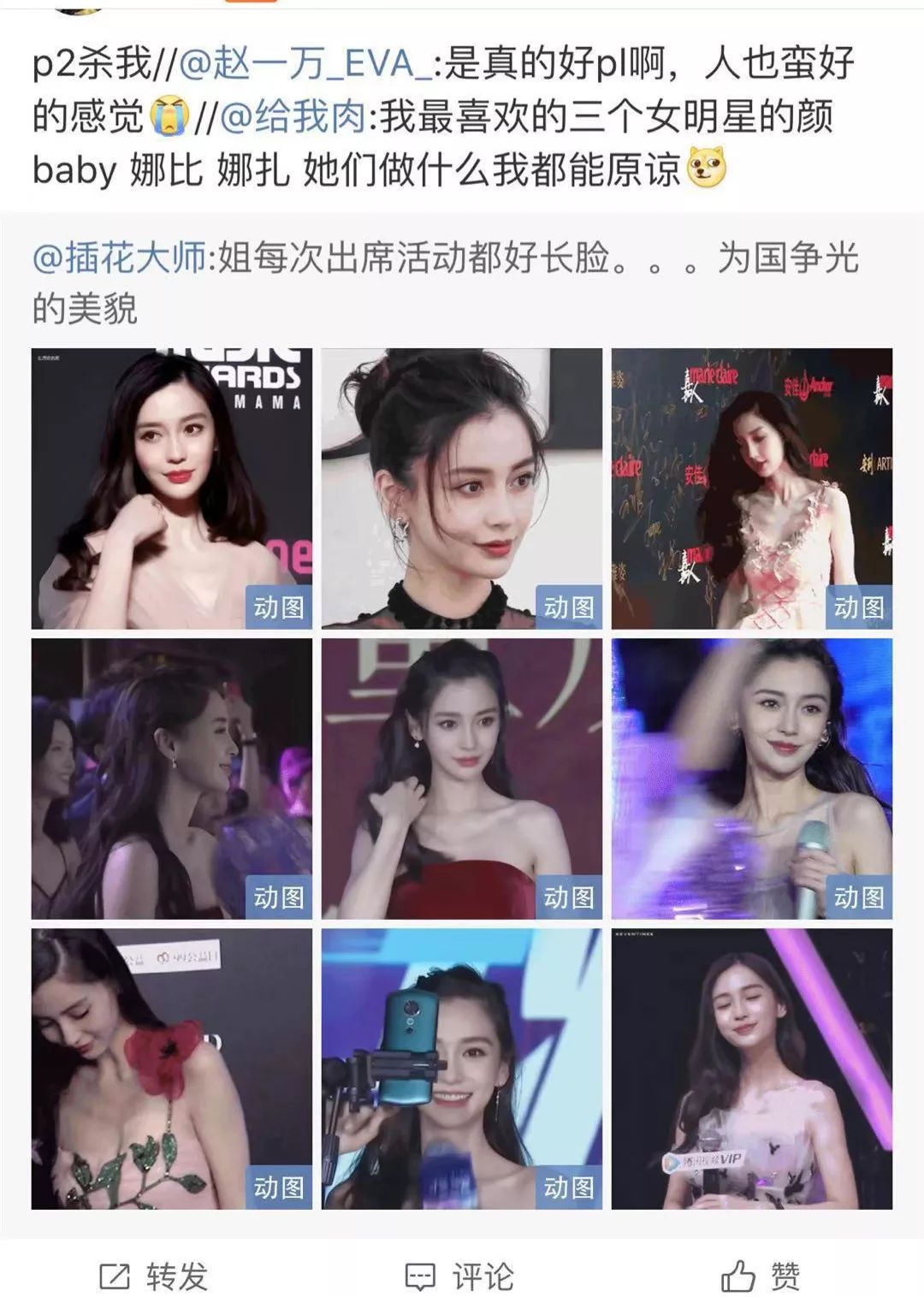
Task: Open the image with the VIP microphone
Action: coord(751,1069)
